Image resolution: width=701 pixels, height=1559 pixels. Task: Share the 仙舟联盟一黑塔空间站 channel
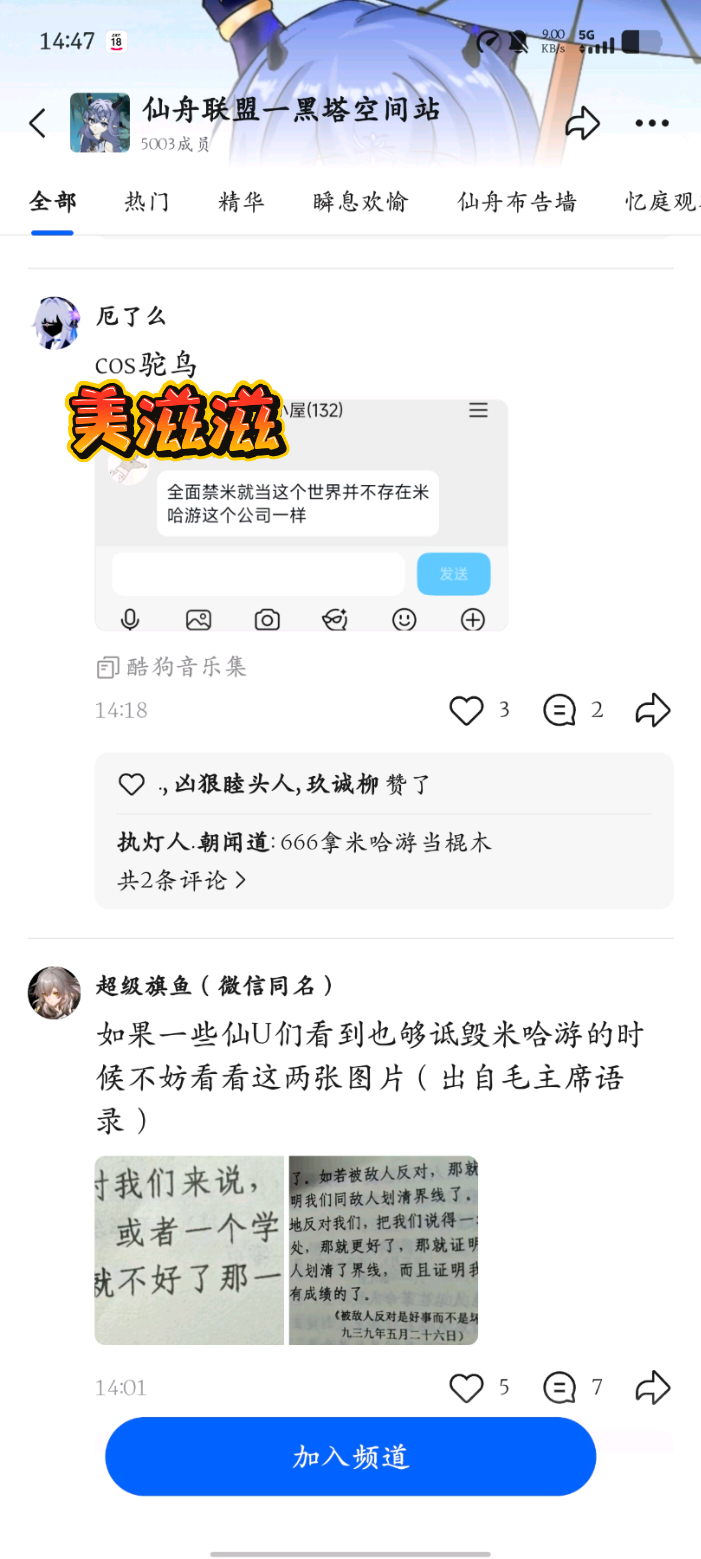tap(582, 123)
